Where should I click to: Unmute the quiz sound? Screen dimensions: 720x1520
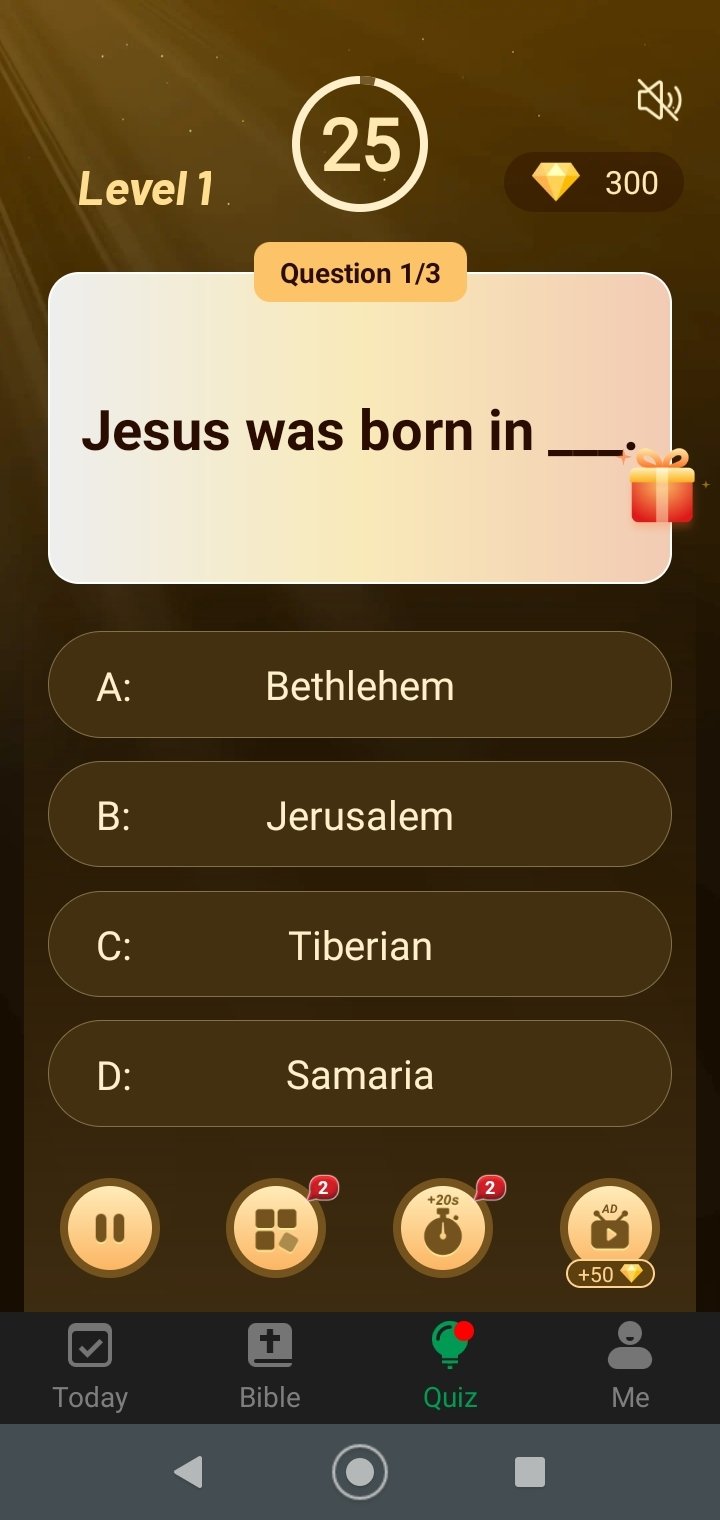tap(659, 101)
